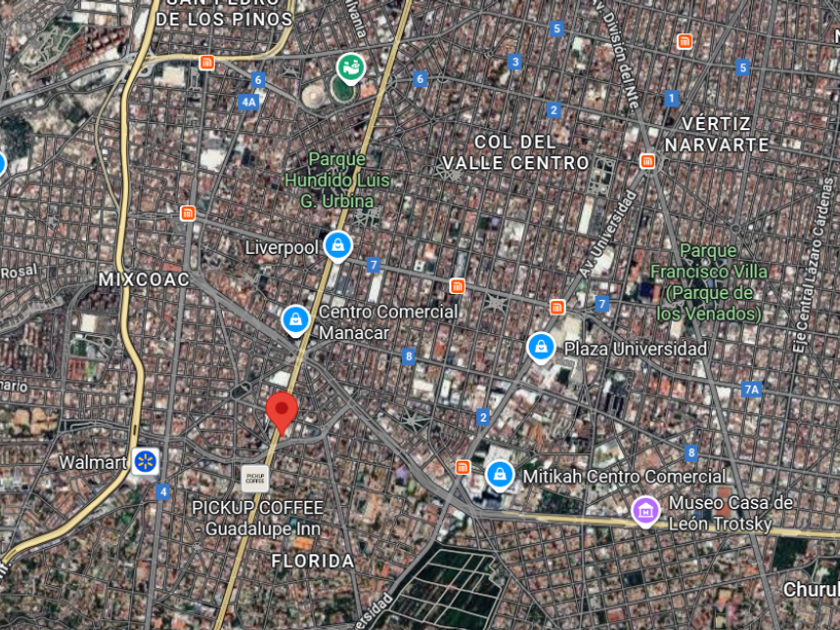Select the Parque Hundido Luis G. Urbina label
The image size is (840, 630).
(330, 180)
